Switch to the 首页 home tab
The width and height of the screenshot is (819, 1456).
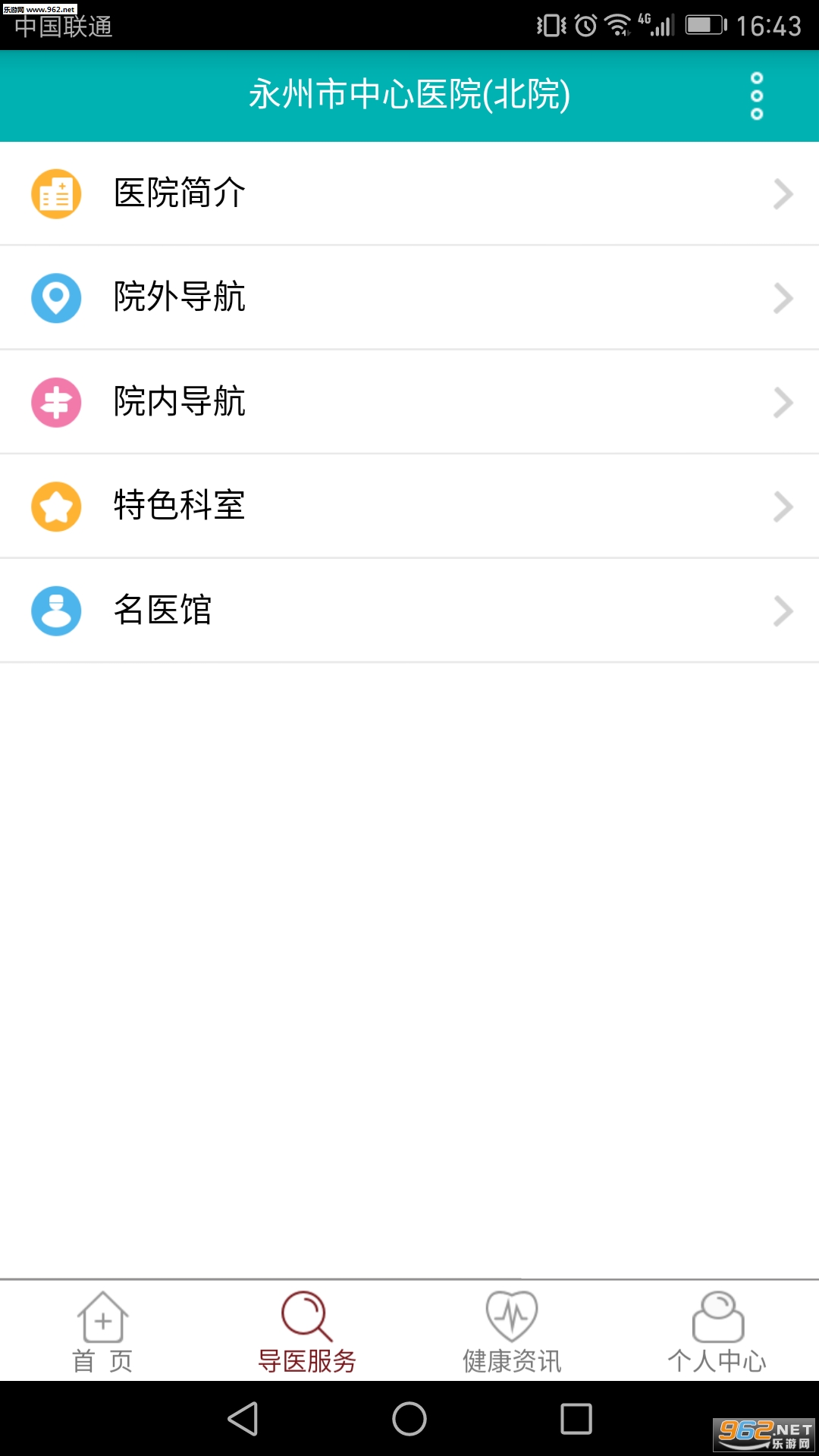coord(102,1332)
